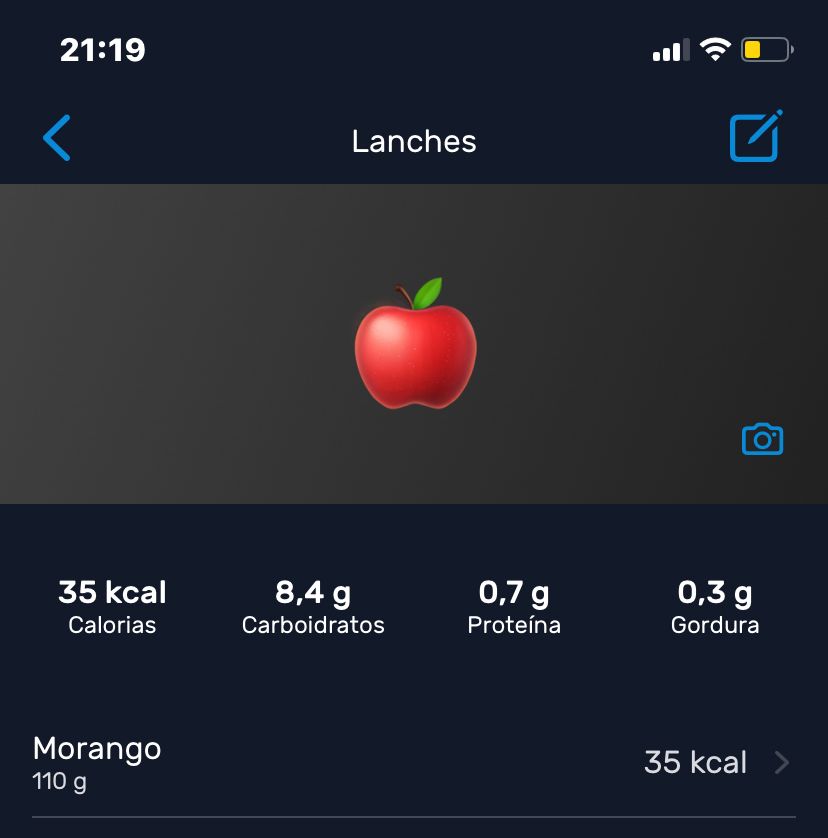This screenshot has width=828, height=838.
Task: Add a photo with the camera icon
Action: tap(762, 439)
